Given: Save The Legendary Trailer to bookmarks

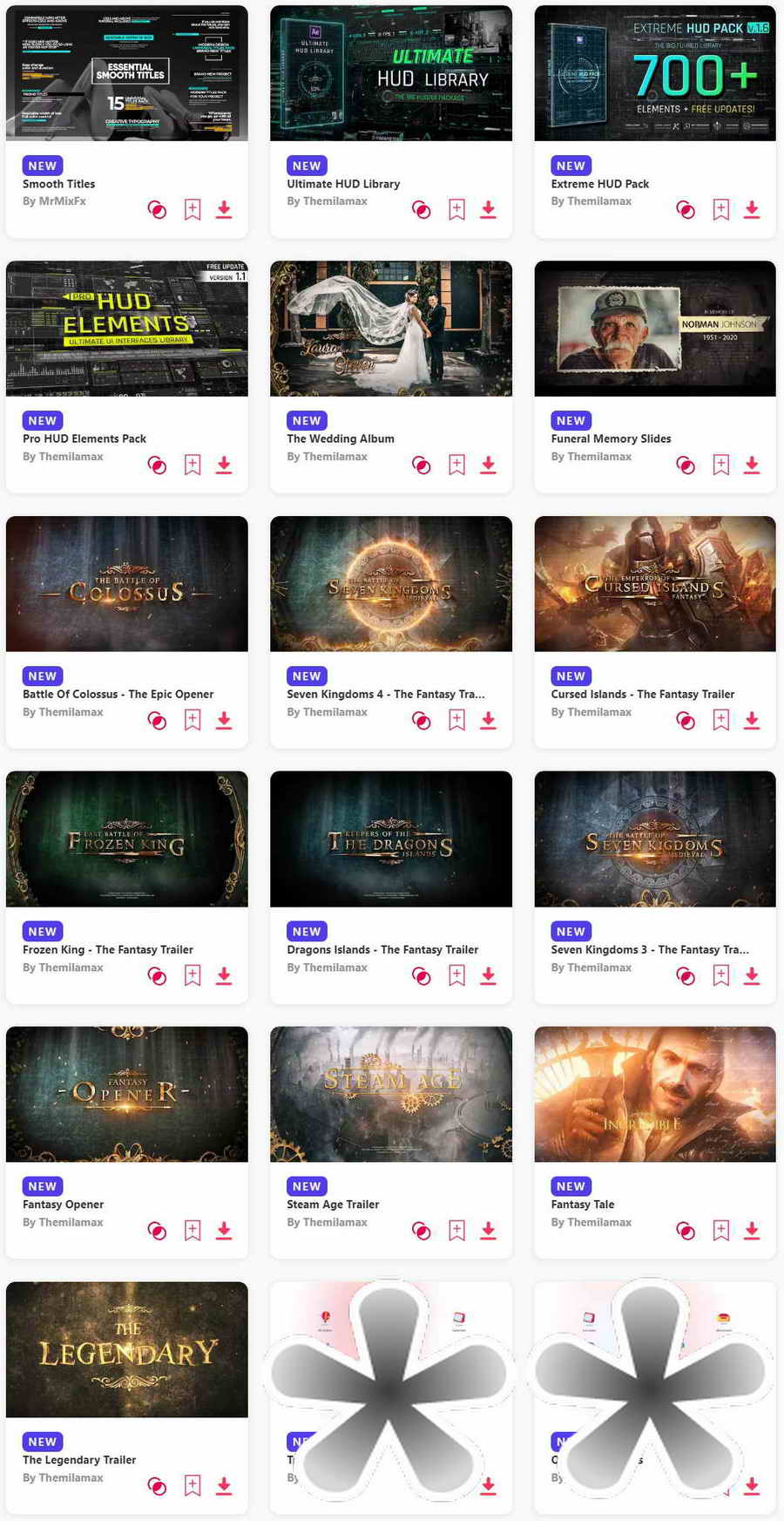Looking at the screenshot, I should coord(193,1485).
